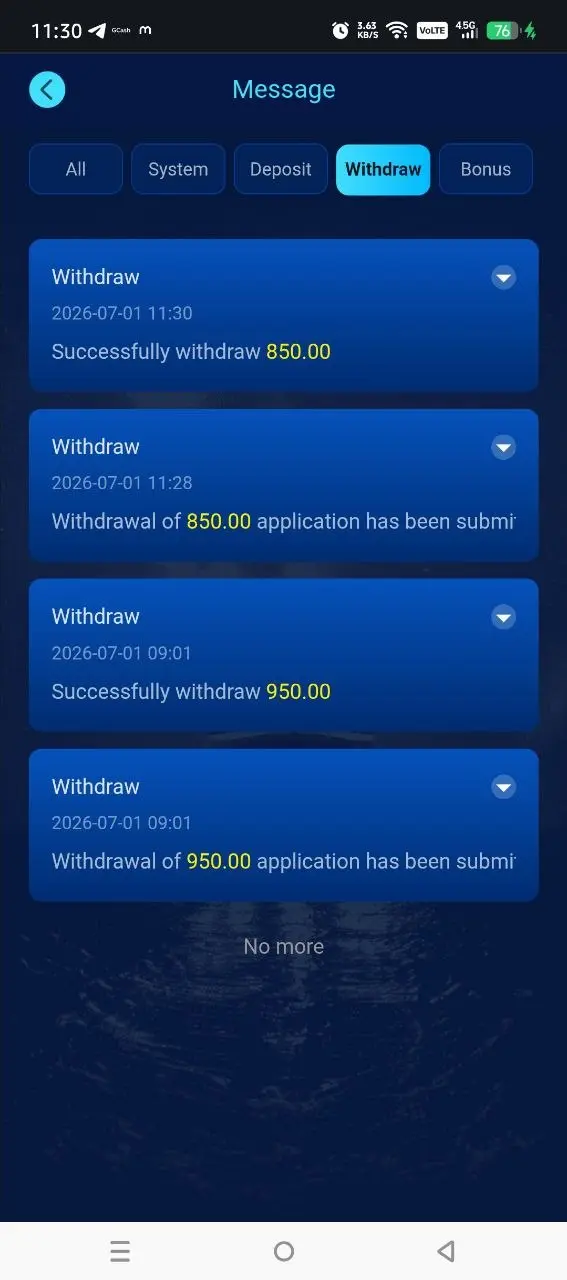Show Bonus messages
This screenshot has width=567, height=1280.
coord(486,169)
